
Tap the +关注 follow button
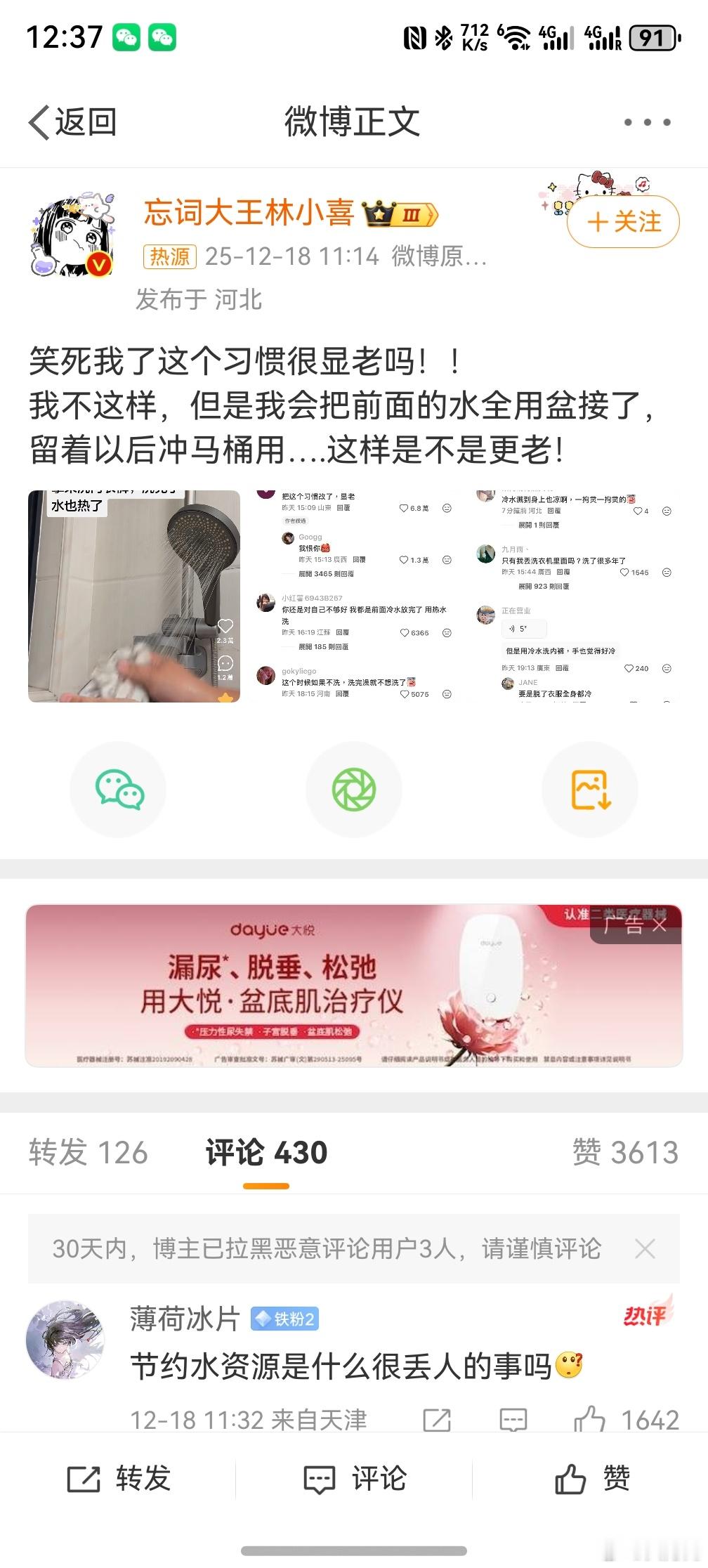tap(621, 220)
